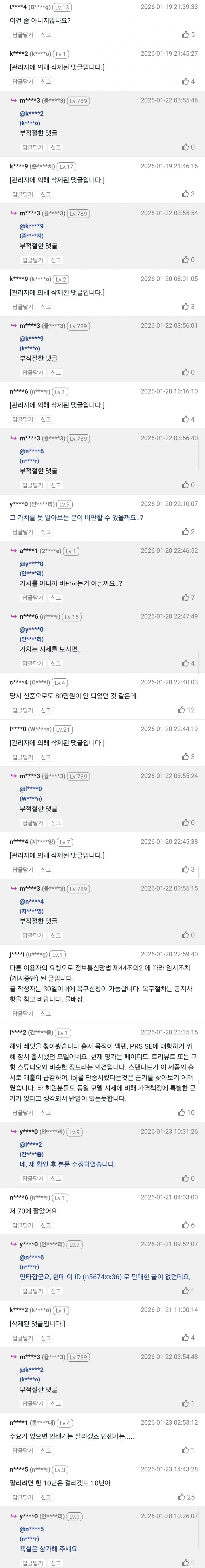Report the comment '그 가치를 못 알아보는 분이 비판할 수 있을까요..?'
Screen dimensions: 205x1568
point(46,532)
